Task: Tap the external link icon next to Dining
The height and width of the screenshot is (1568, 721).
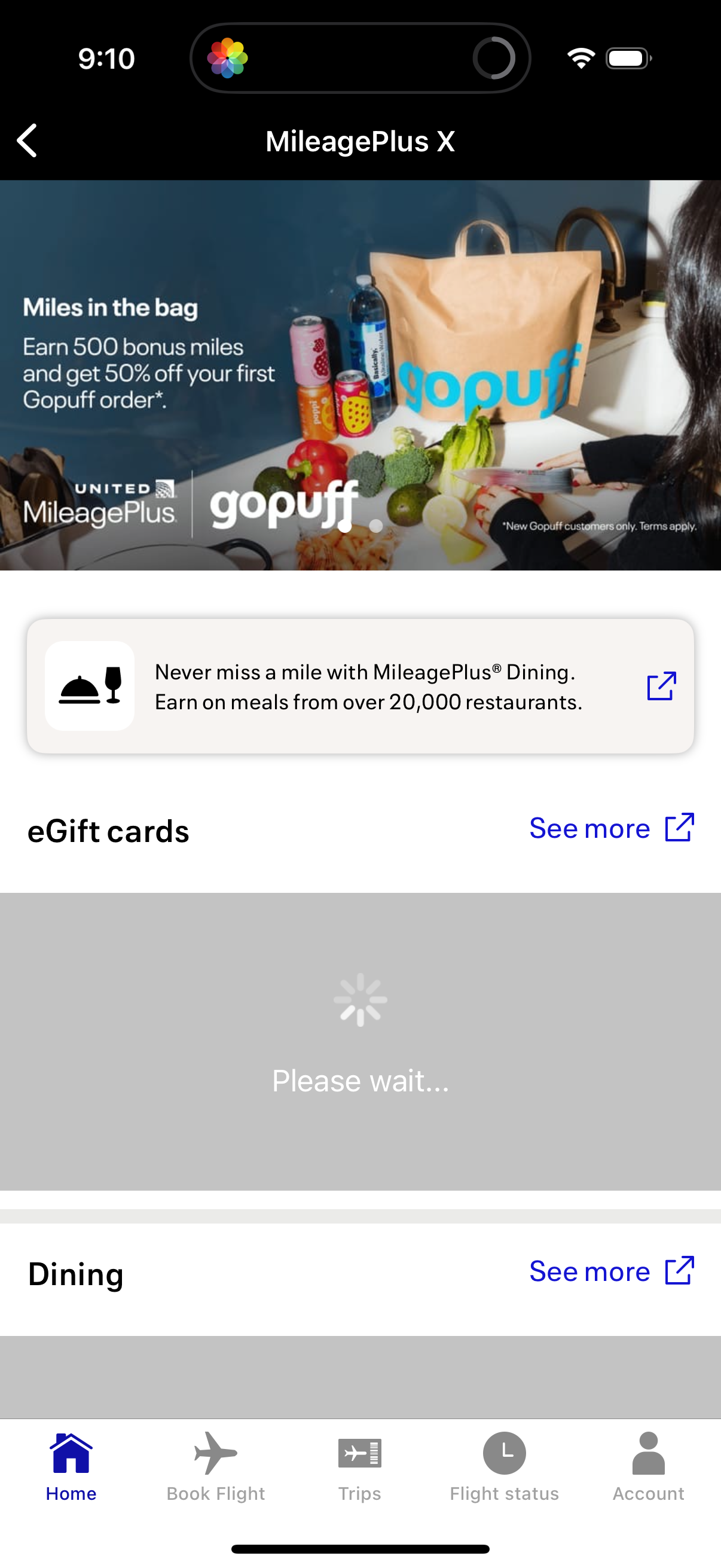Action: [x=680, y=1270]
